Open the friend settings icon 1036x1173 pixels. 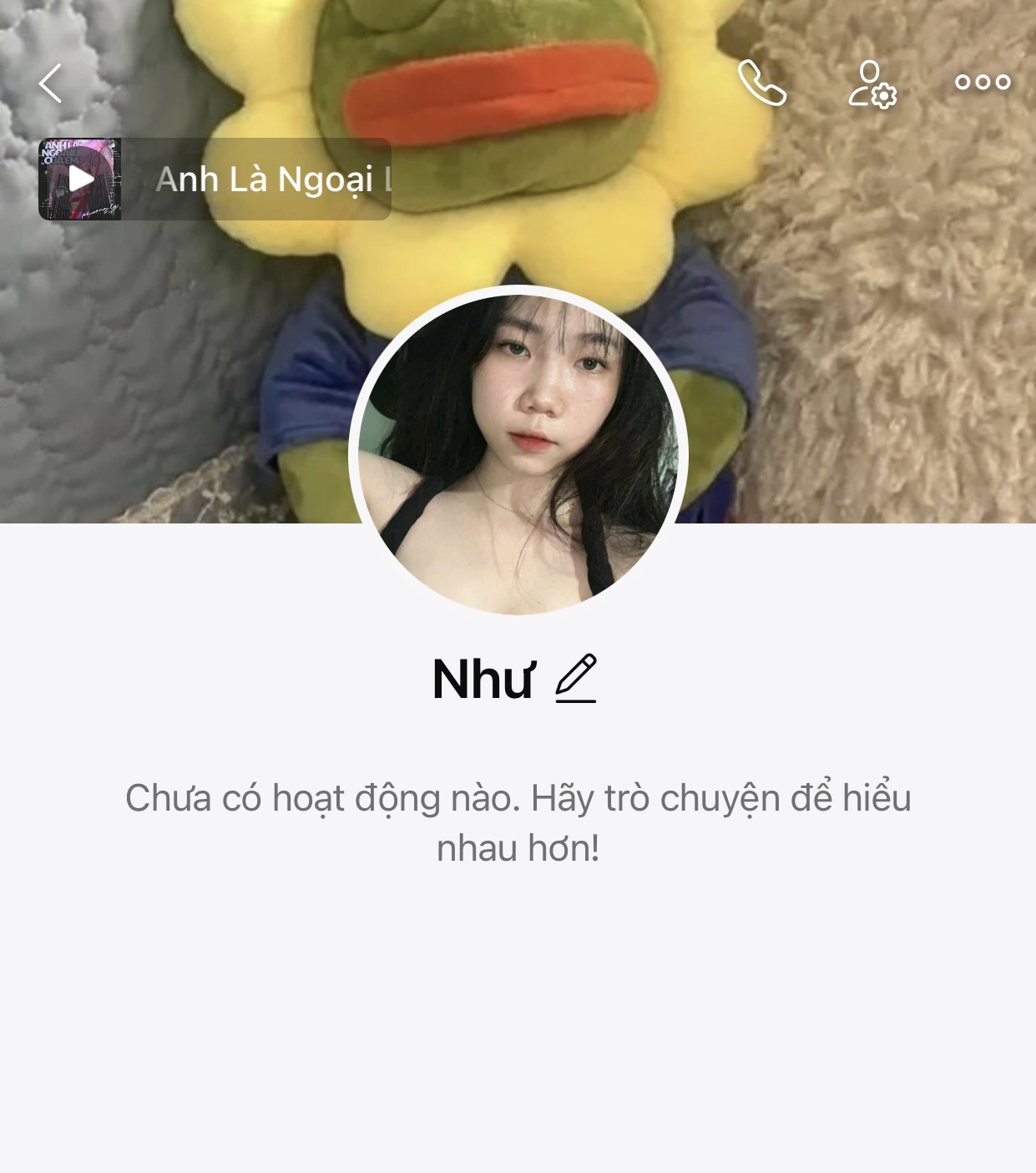point(872,83)
